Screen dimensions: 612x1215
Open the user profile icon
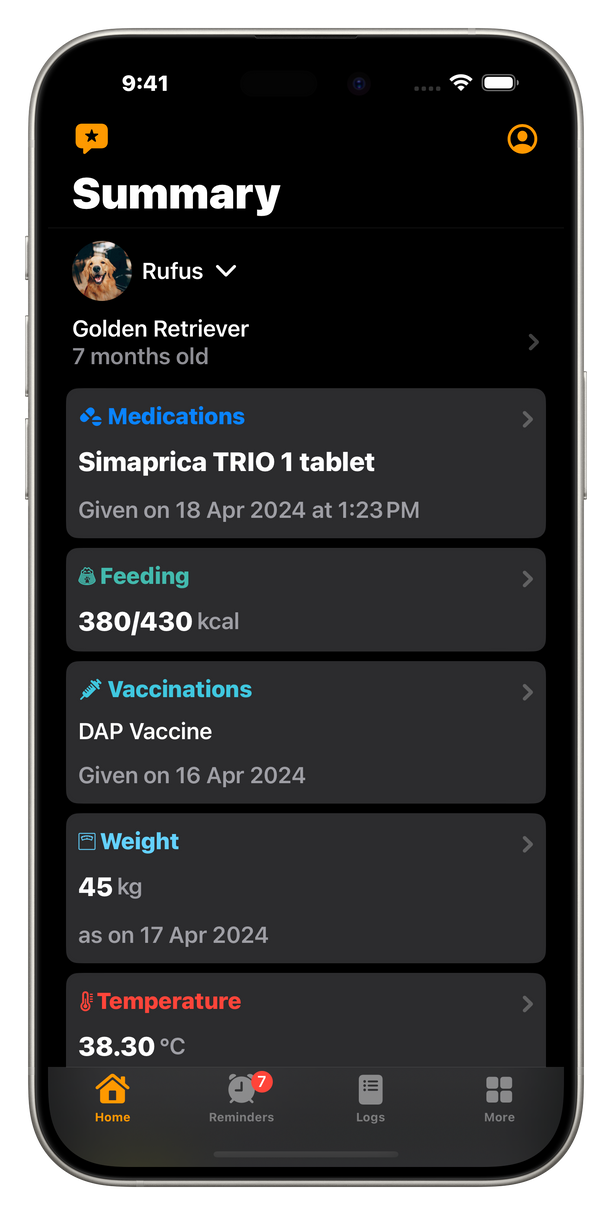tap(522, 139)
